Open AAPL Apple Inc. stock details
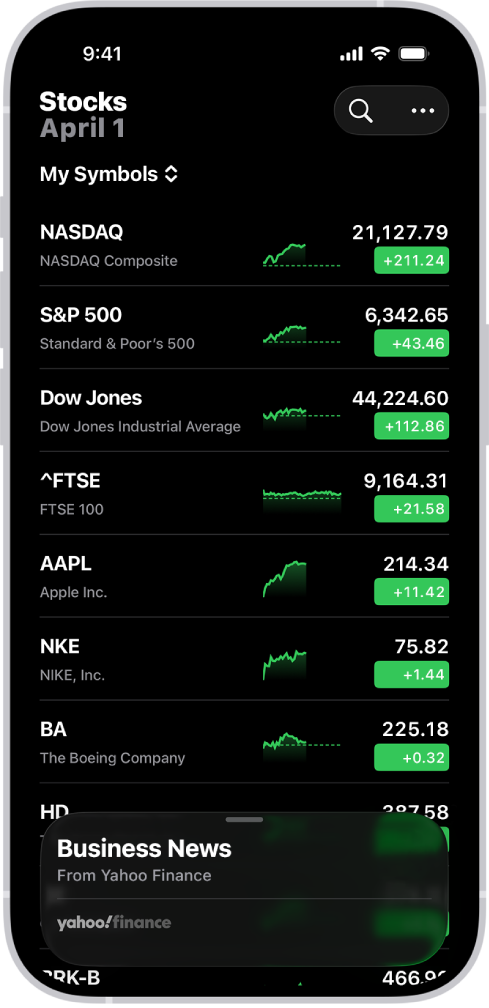Image resolution: width=489 pixels, height=1008 pixels. point(244,577)
